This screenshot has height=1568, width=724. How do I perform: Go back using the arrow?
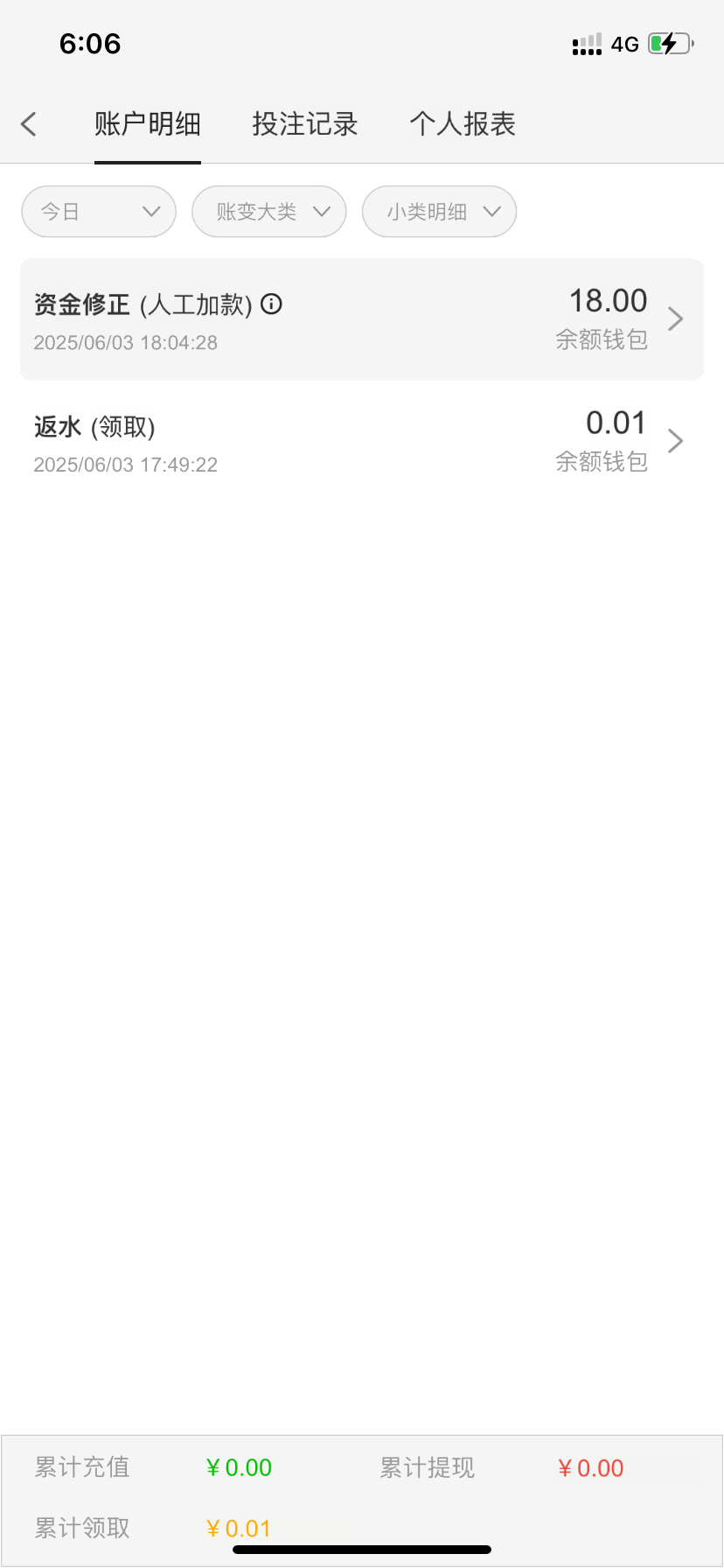[29, 124]
